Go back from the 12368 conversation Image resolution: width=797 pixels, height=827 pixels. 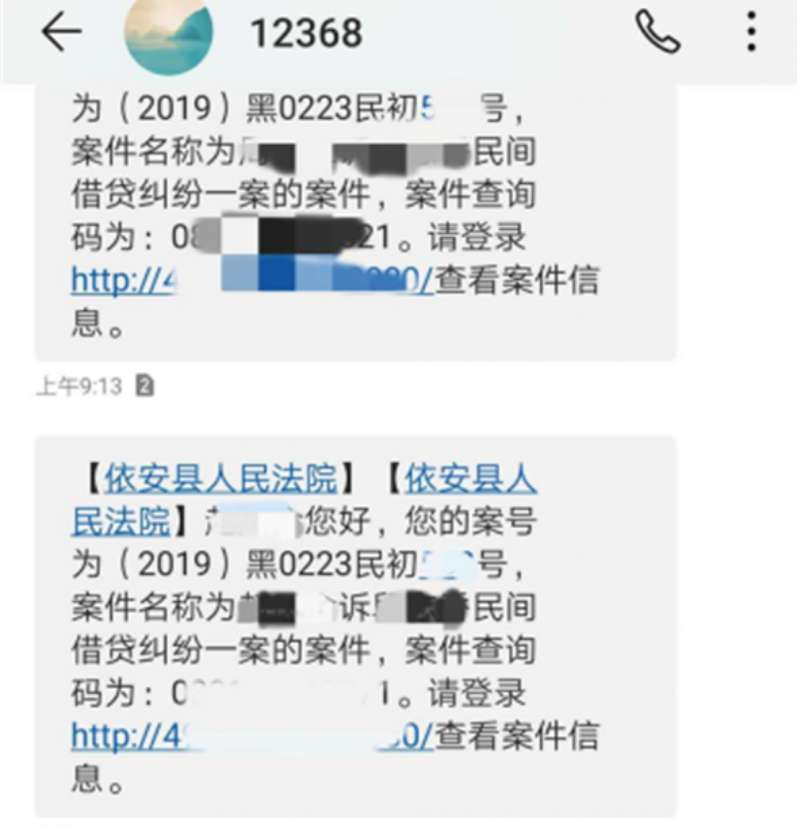61,34
